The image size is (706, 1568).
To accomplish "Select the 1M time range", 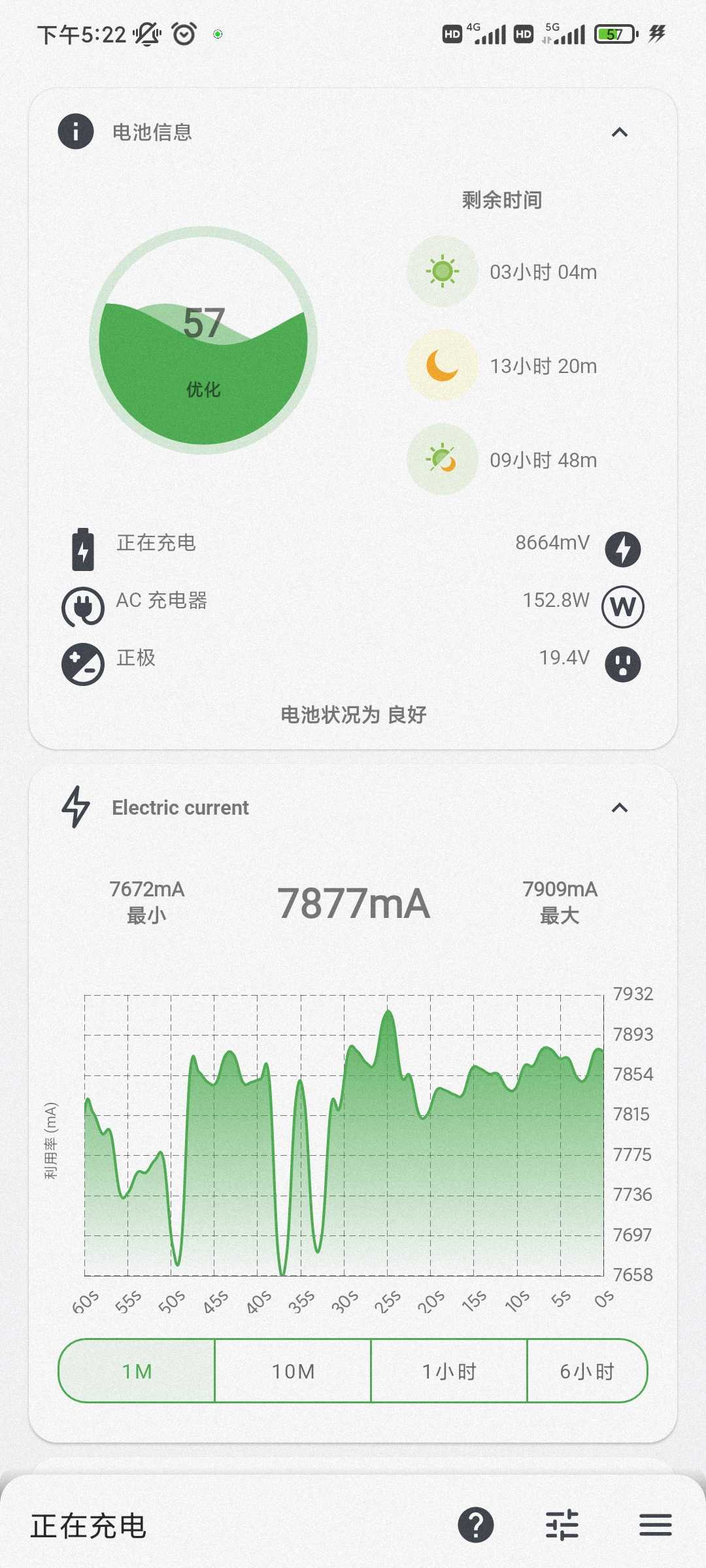I will pos(137,1371).
